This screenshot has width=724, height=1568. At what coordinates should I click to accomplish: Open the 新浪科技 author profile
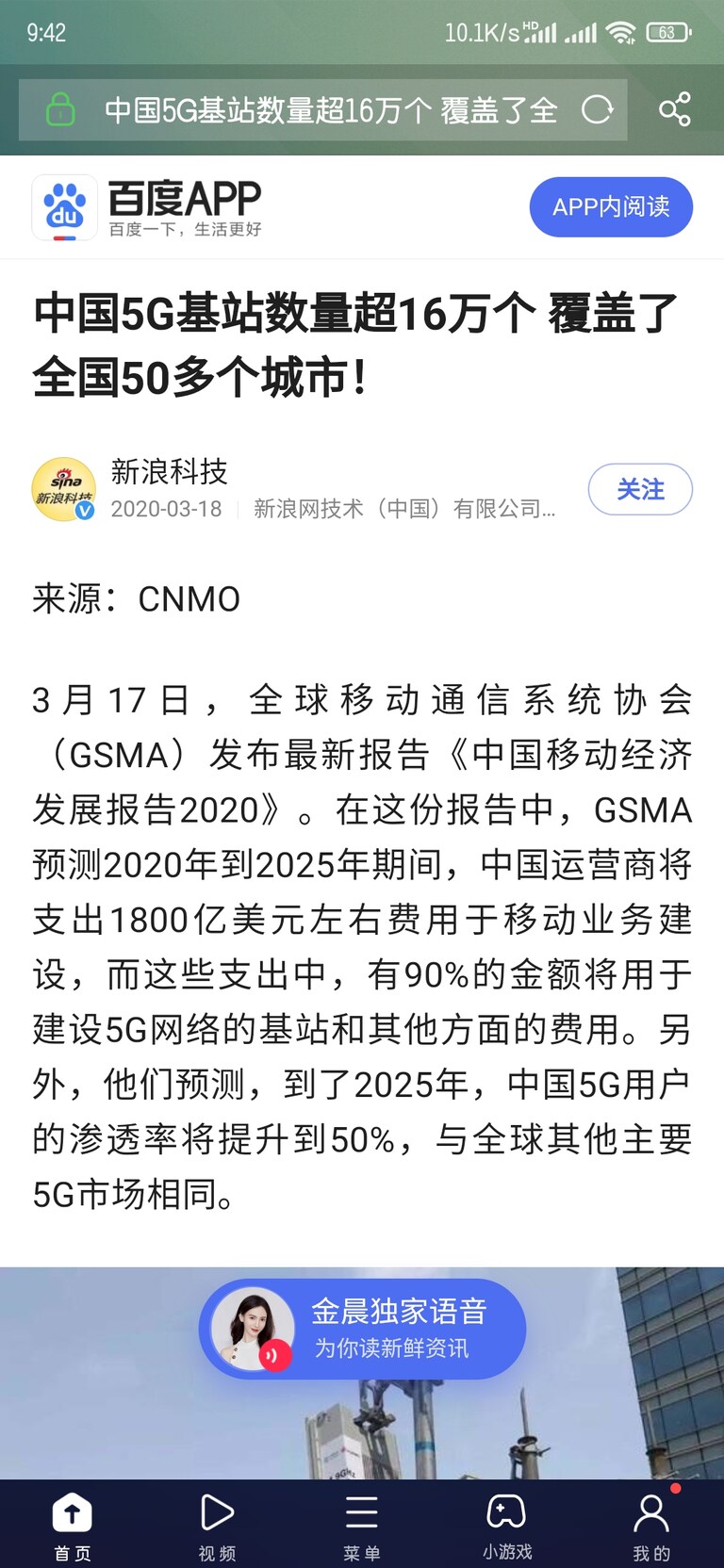pos(170,471)
